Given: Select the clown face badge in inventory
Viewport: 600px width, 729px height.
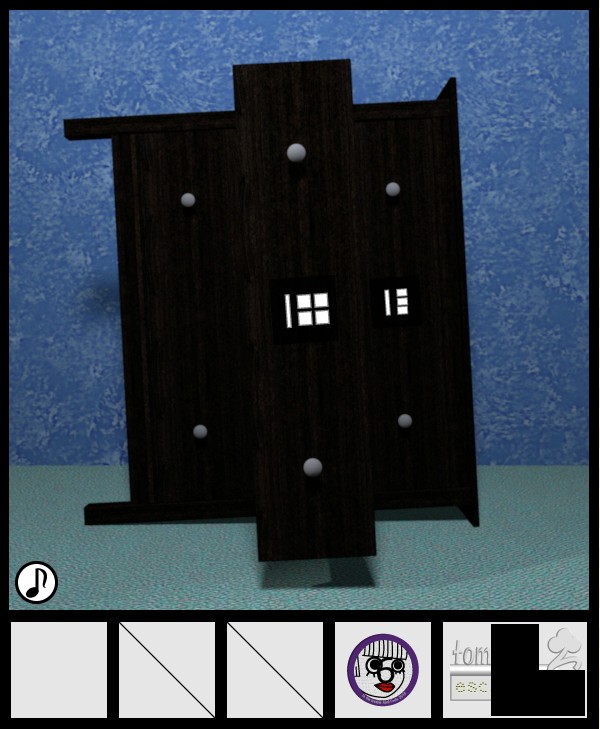Looking at the screenshot, I should tap(383, 669).
